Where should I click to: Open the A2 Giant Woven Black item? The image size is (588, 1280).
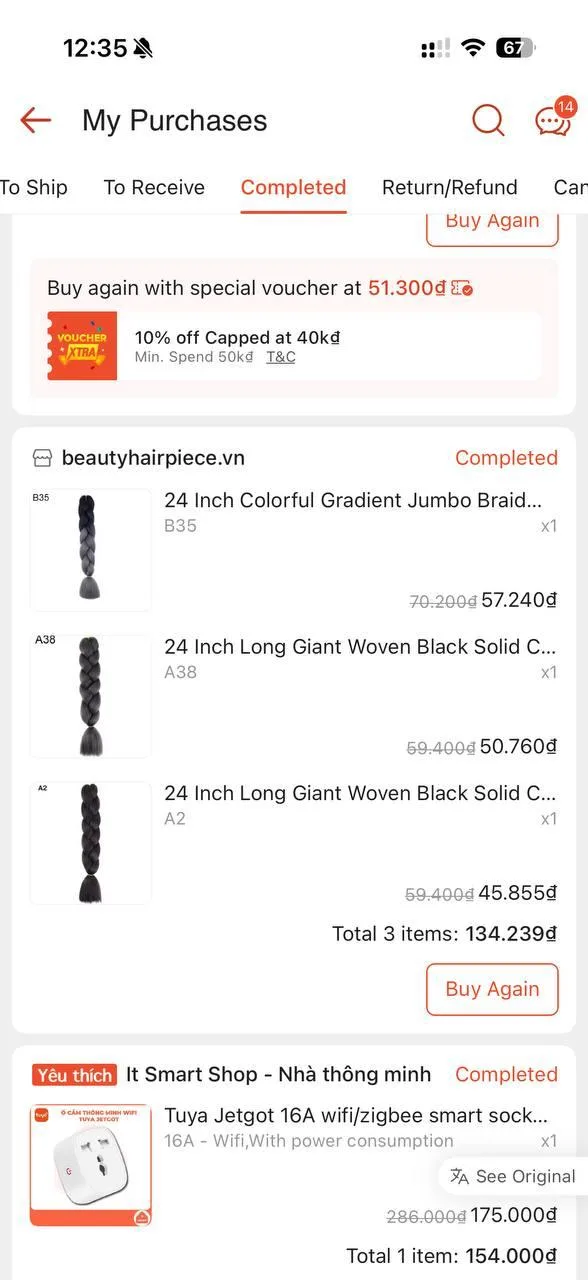point(294,843)
